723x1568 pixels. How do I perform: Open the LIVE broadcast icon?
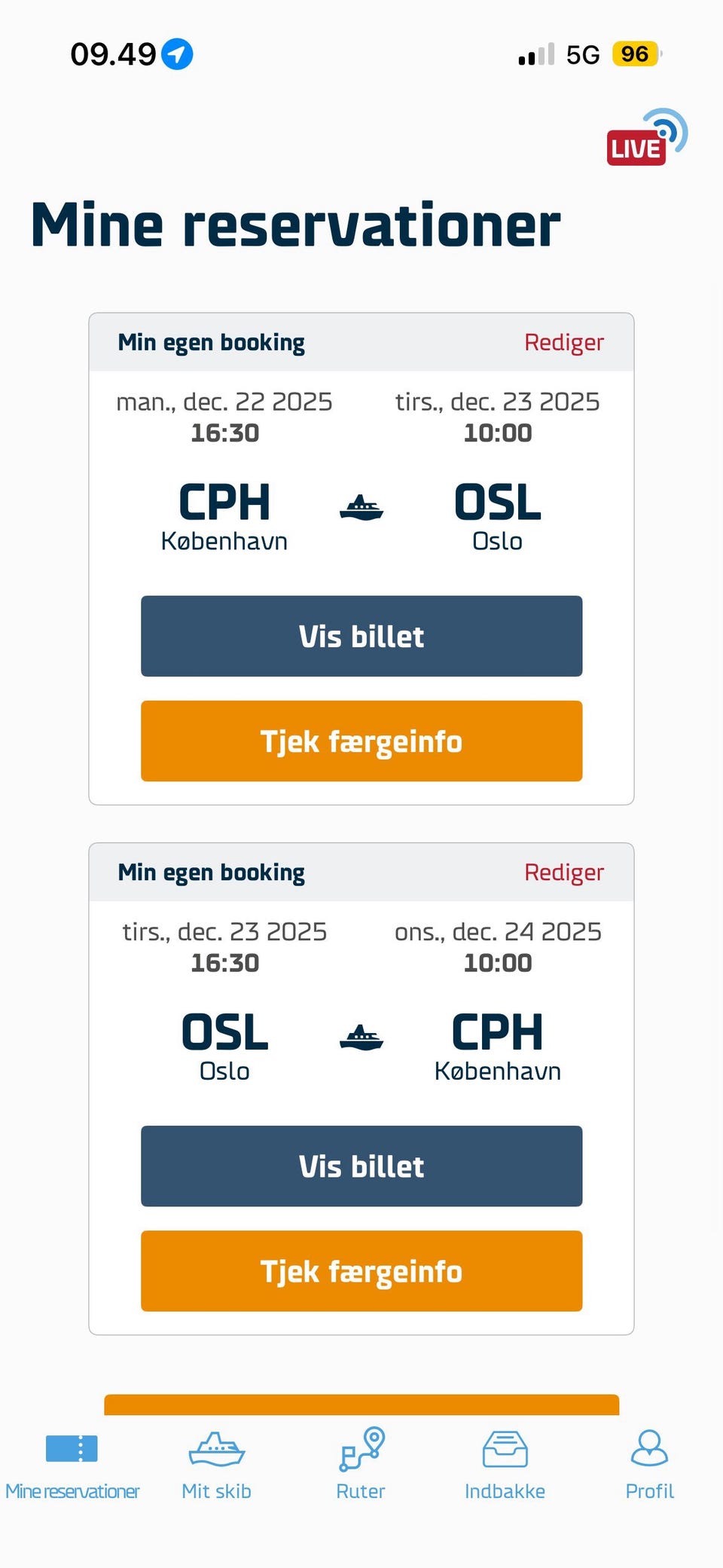click(x=645, y=138)
